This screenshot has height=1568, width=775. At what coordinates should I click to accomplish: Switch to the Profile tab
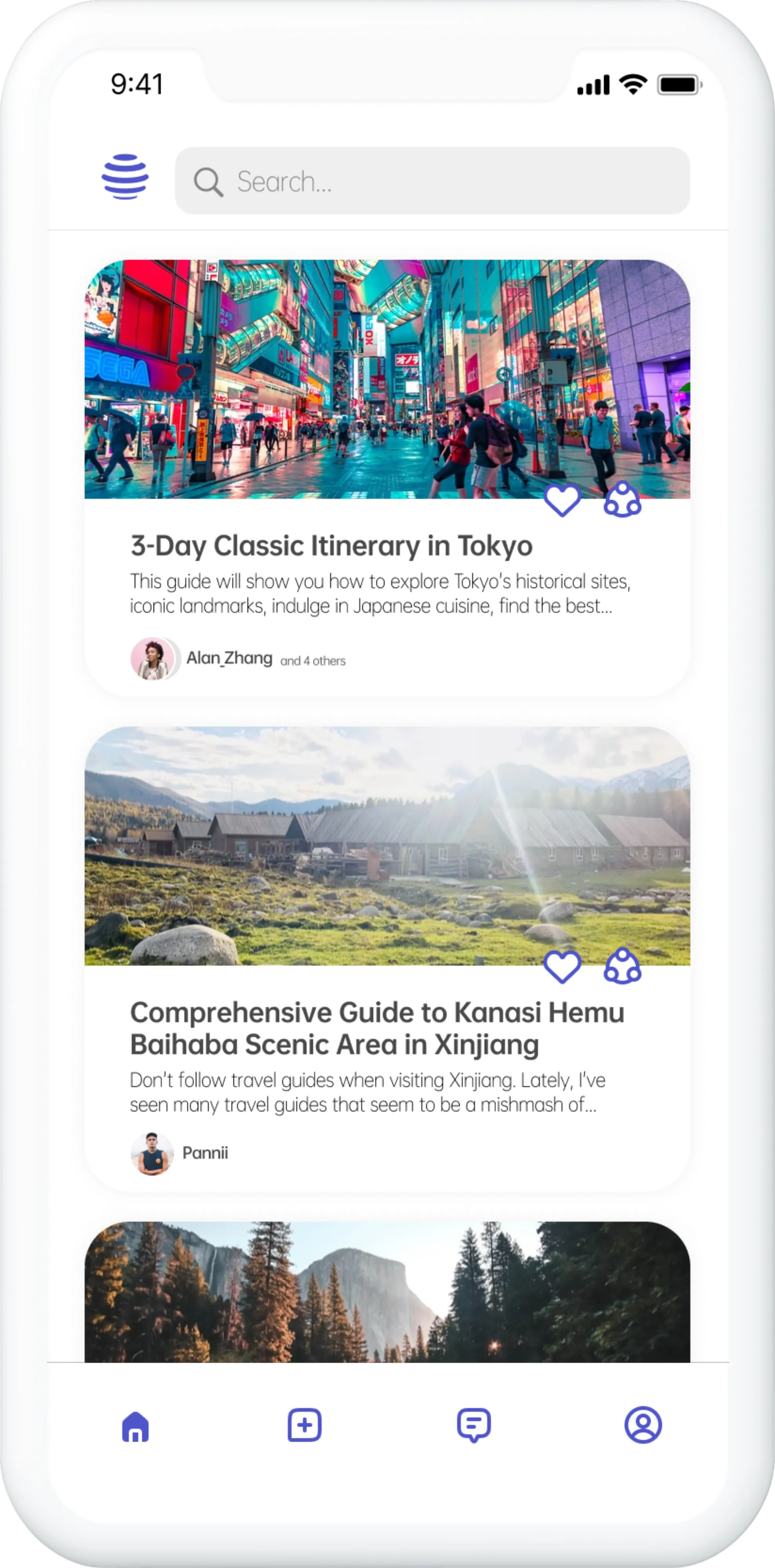[x=643, y=1425]
